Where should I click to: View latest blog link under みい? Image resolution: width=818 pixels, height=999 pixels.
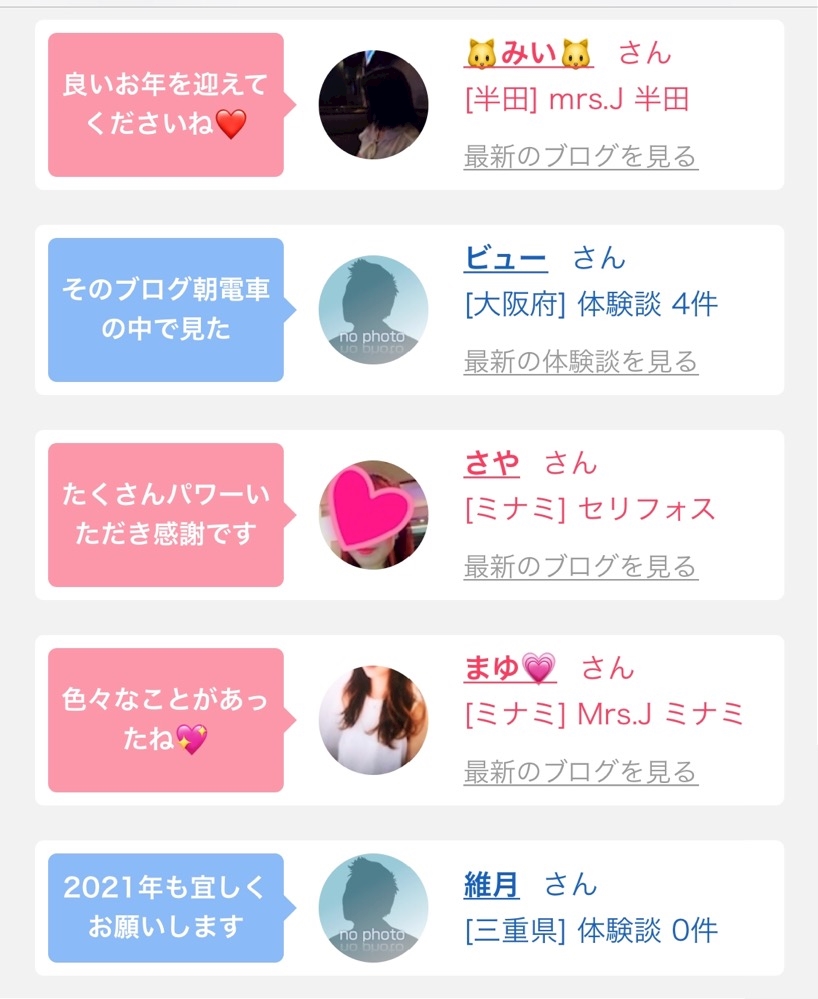coord(581,157)
